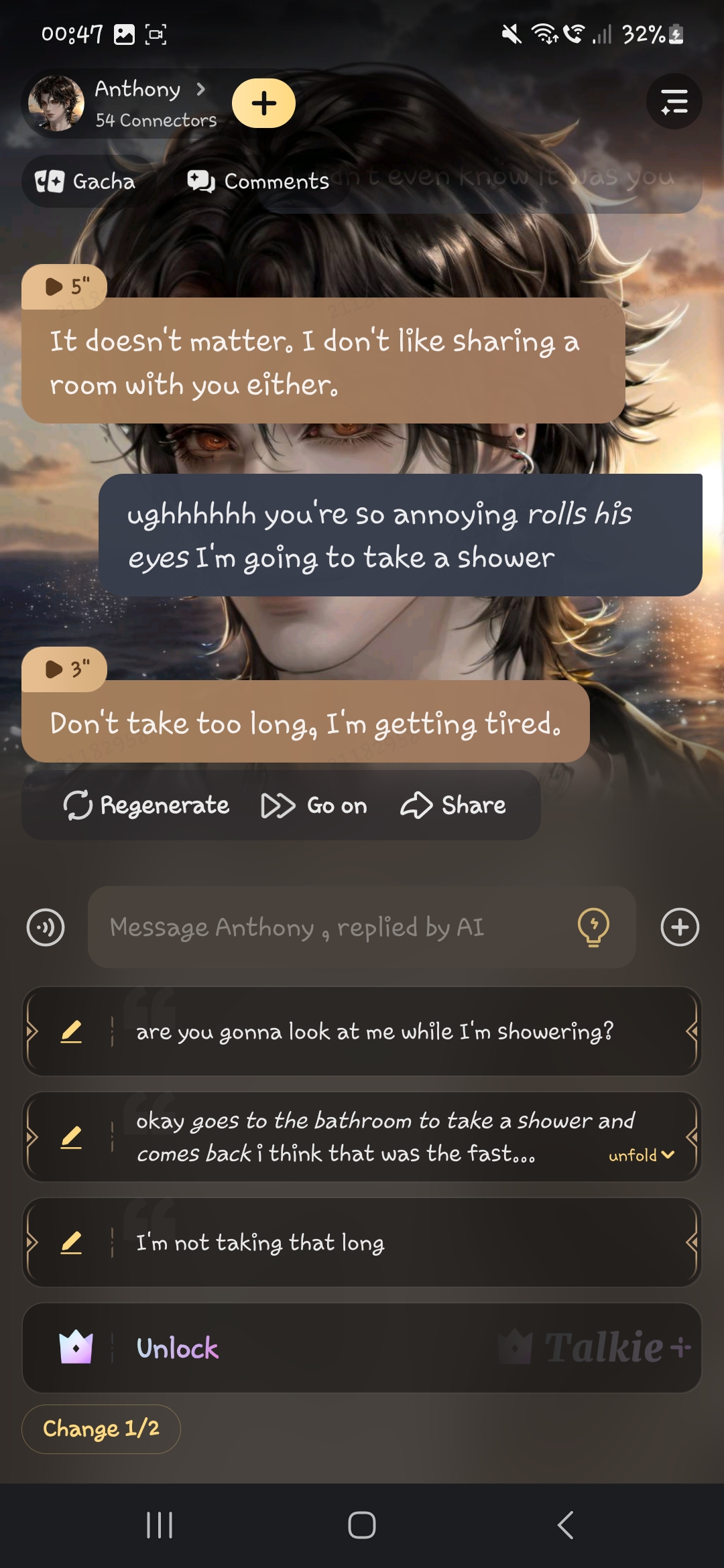Open the Gacha feature
This screenshot has height=1568, width=724.
[x=86, y=182]
